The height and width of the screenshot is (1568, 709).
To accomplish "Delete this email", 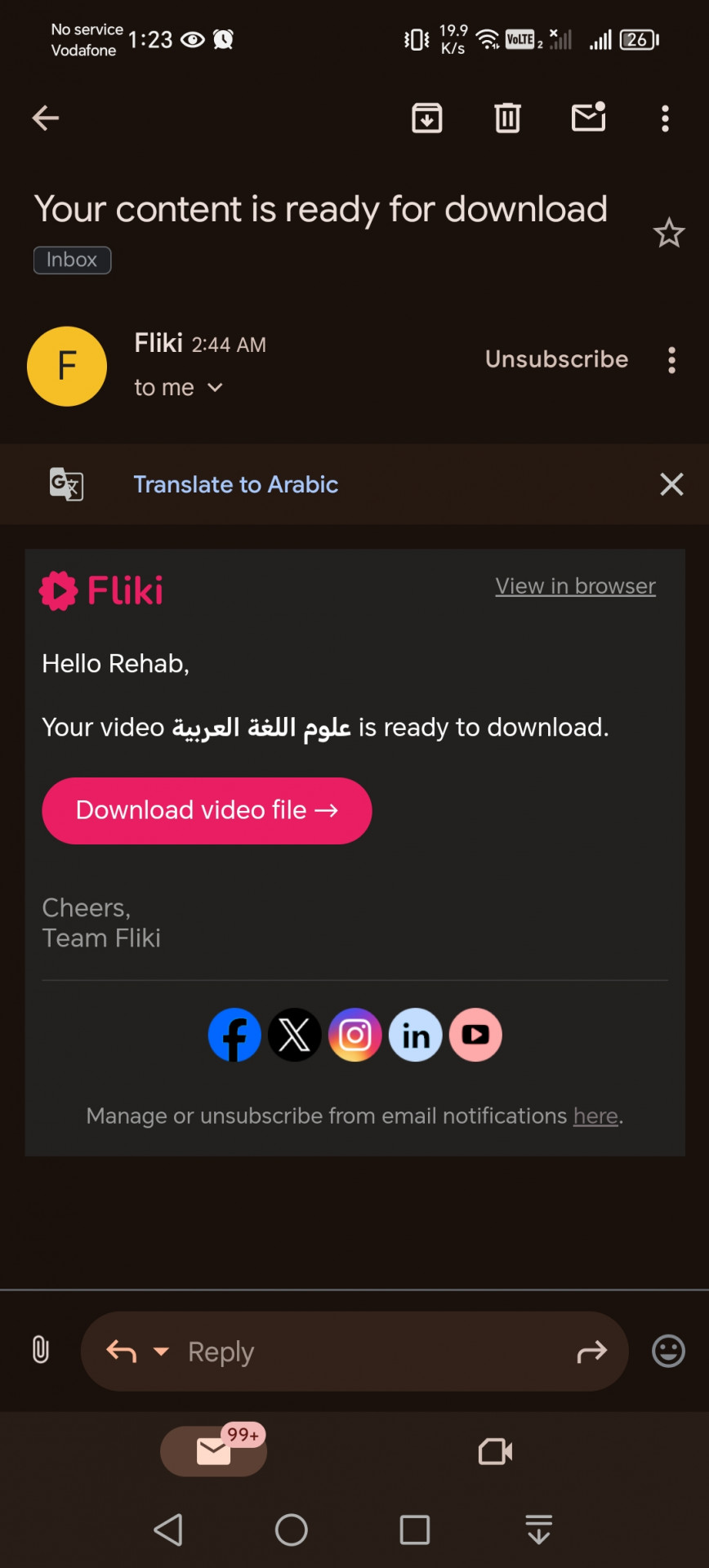I will point(507,118).
